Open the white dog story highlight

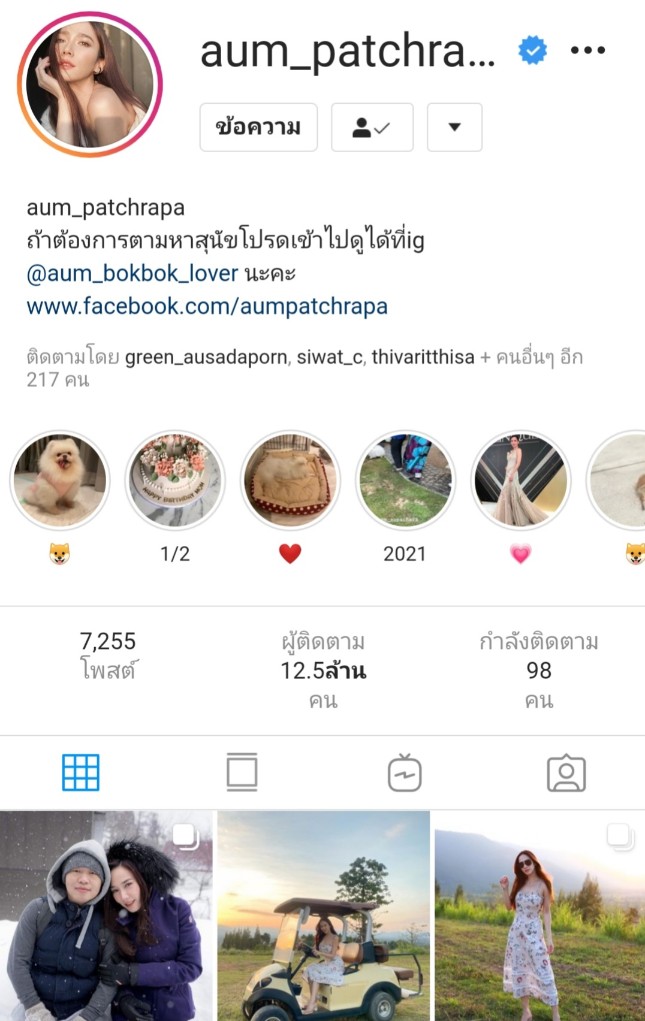(x=59, y=481)
